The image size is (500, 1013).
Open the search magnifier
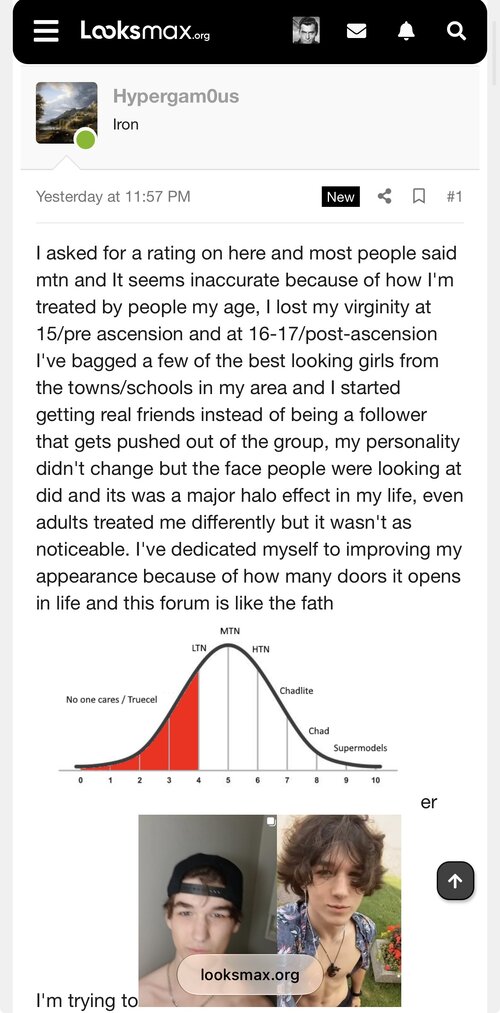coord(456,30)
